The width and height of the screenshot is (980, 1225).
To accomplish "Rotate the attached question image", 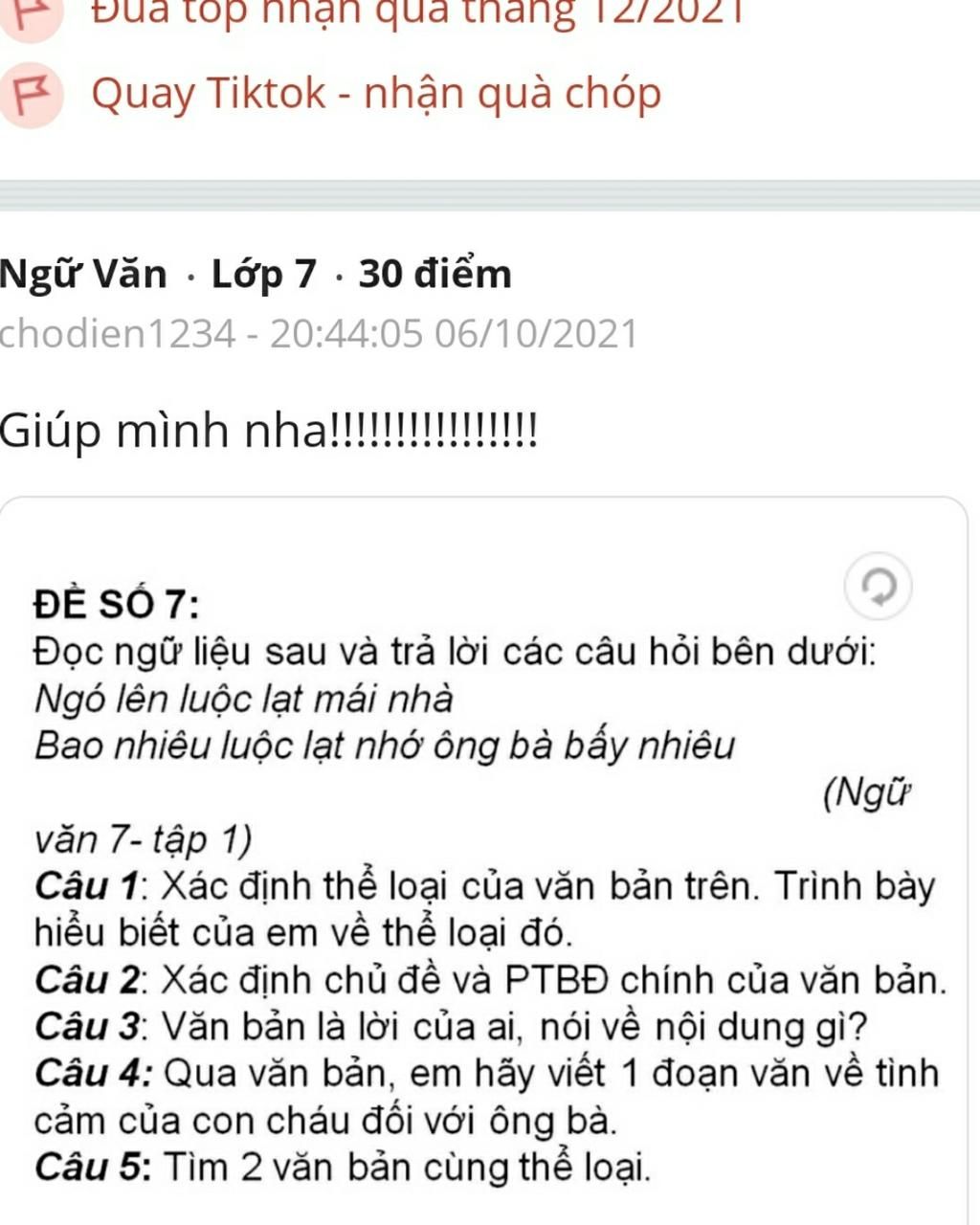I will click(x=878, y=586).
